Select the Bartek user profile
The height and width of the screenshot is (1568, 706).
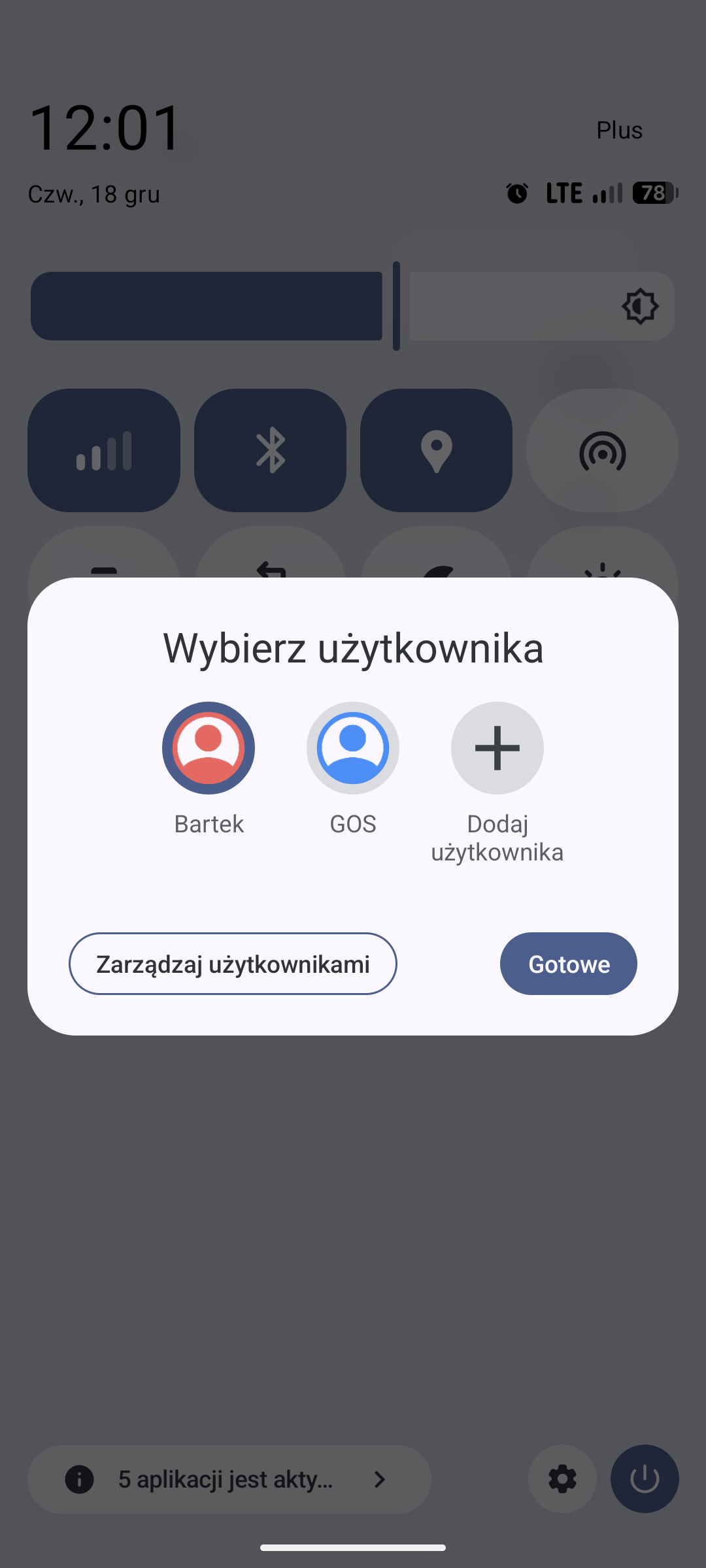point(209,748)
